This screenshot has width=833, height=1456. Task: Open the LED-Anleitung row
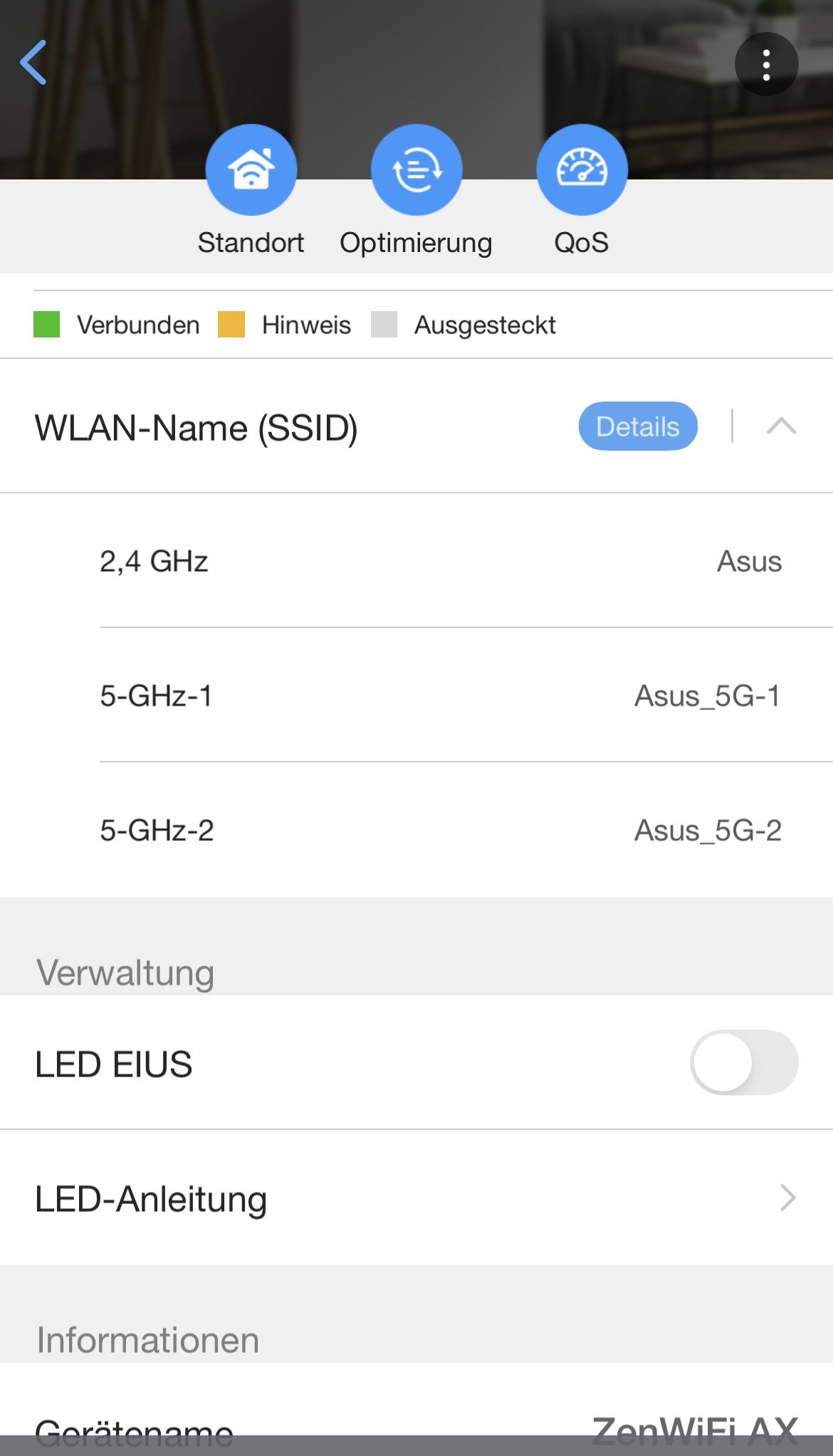[x=416, y=1198]
